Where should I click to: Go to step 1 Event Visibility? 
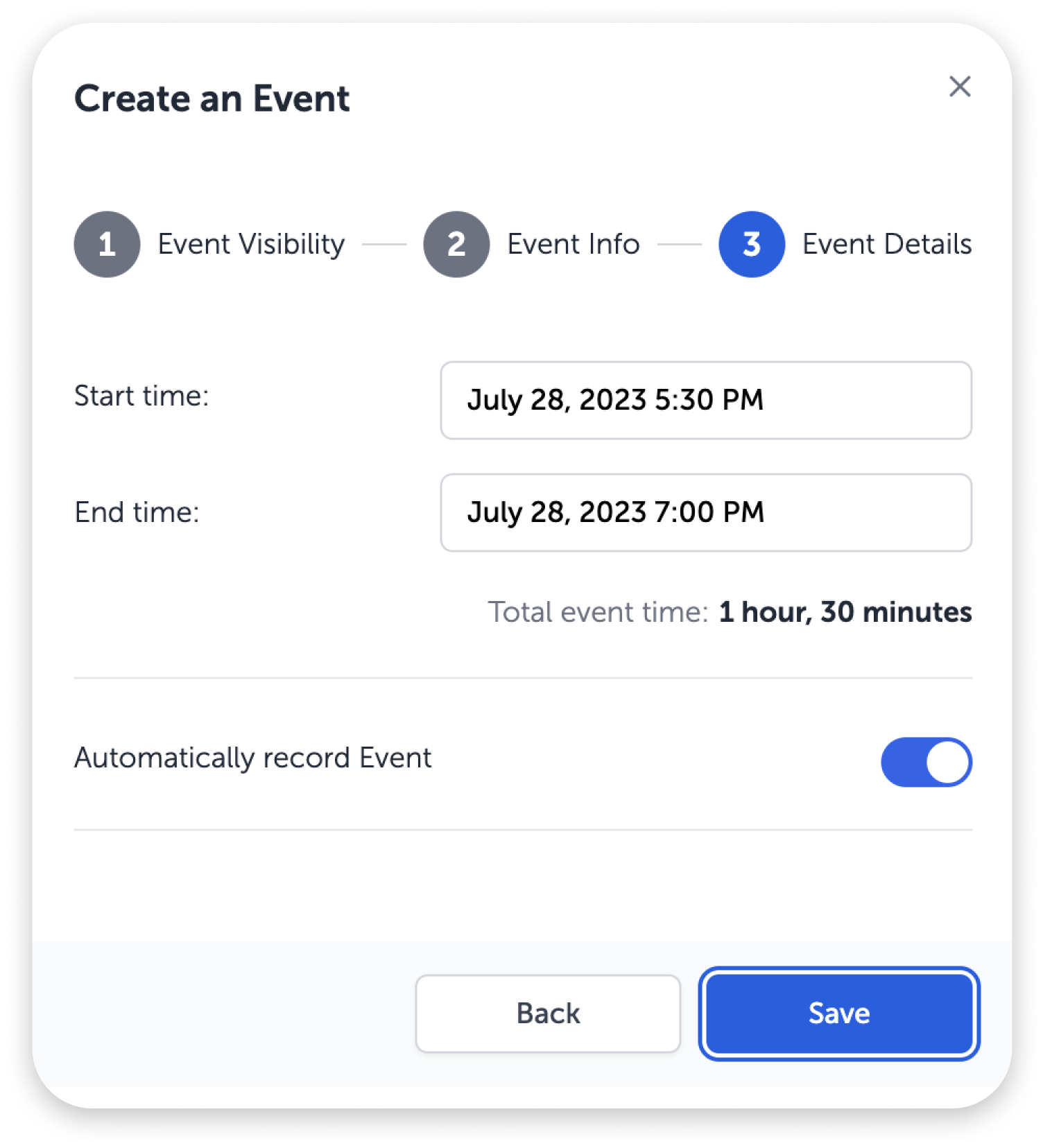pos(107,244)
